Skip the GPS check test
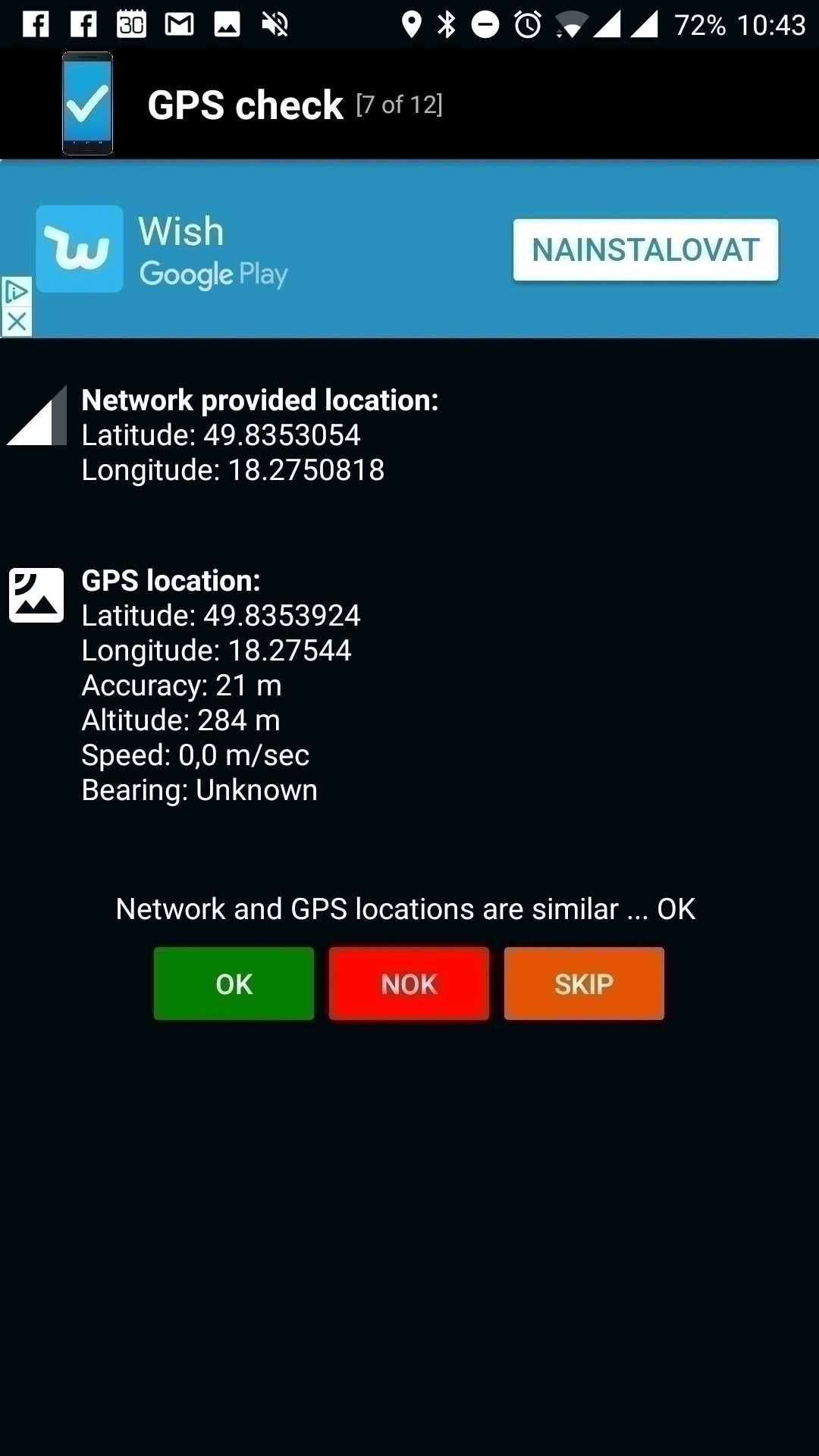The width and height of the screenshot is (819, 1456). [584, 984]
